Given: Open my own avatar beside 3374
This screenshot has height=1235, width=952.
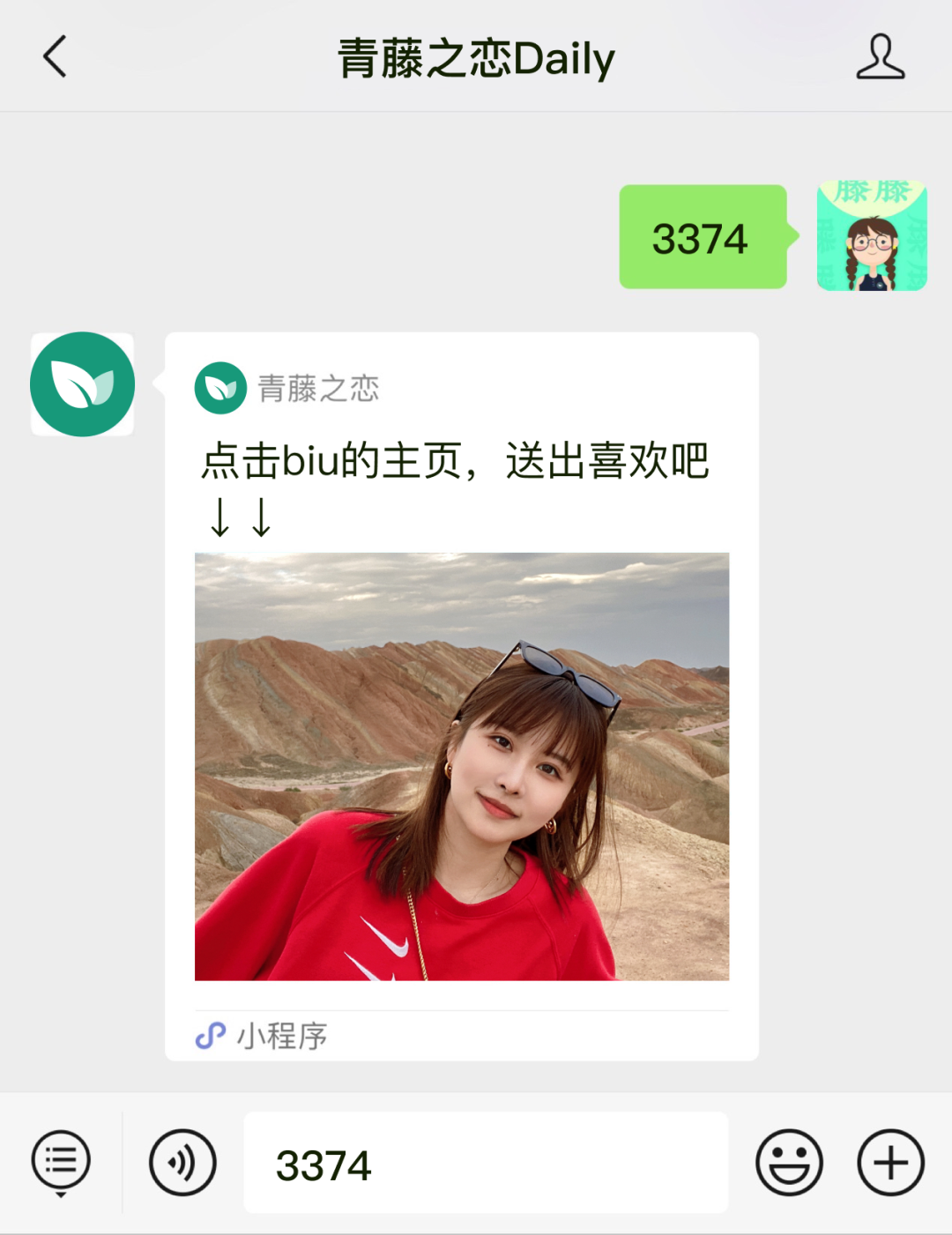Looking at the screenshot, I should 872,235.
